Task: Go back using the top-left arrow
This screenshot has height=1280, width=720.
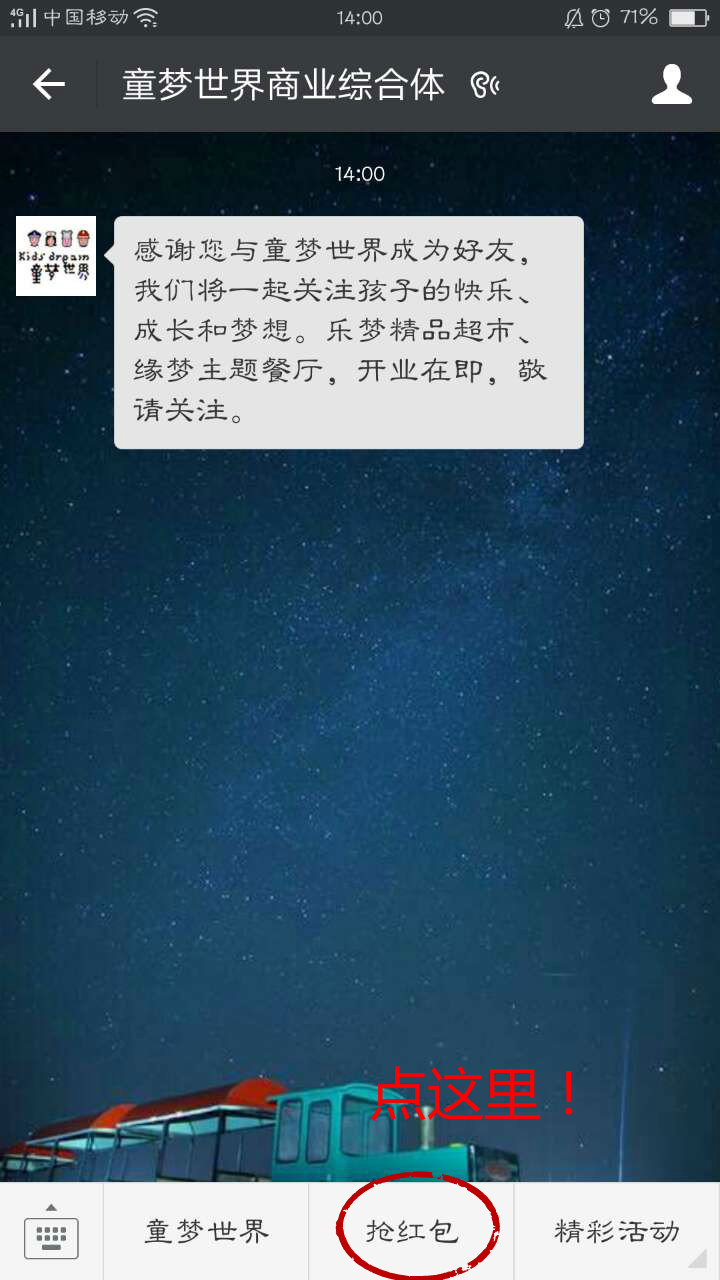Action: pos(48,85)
